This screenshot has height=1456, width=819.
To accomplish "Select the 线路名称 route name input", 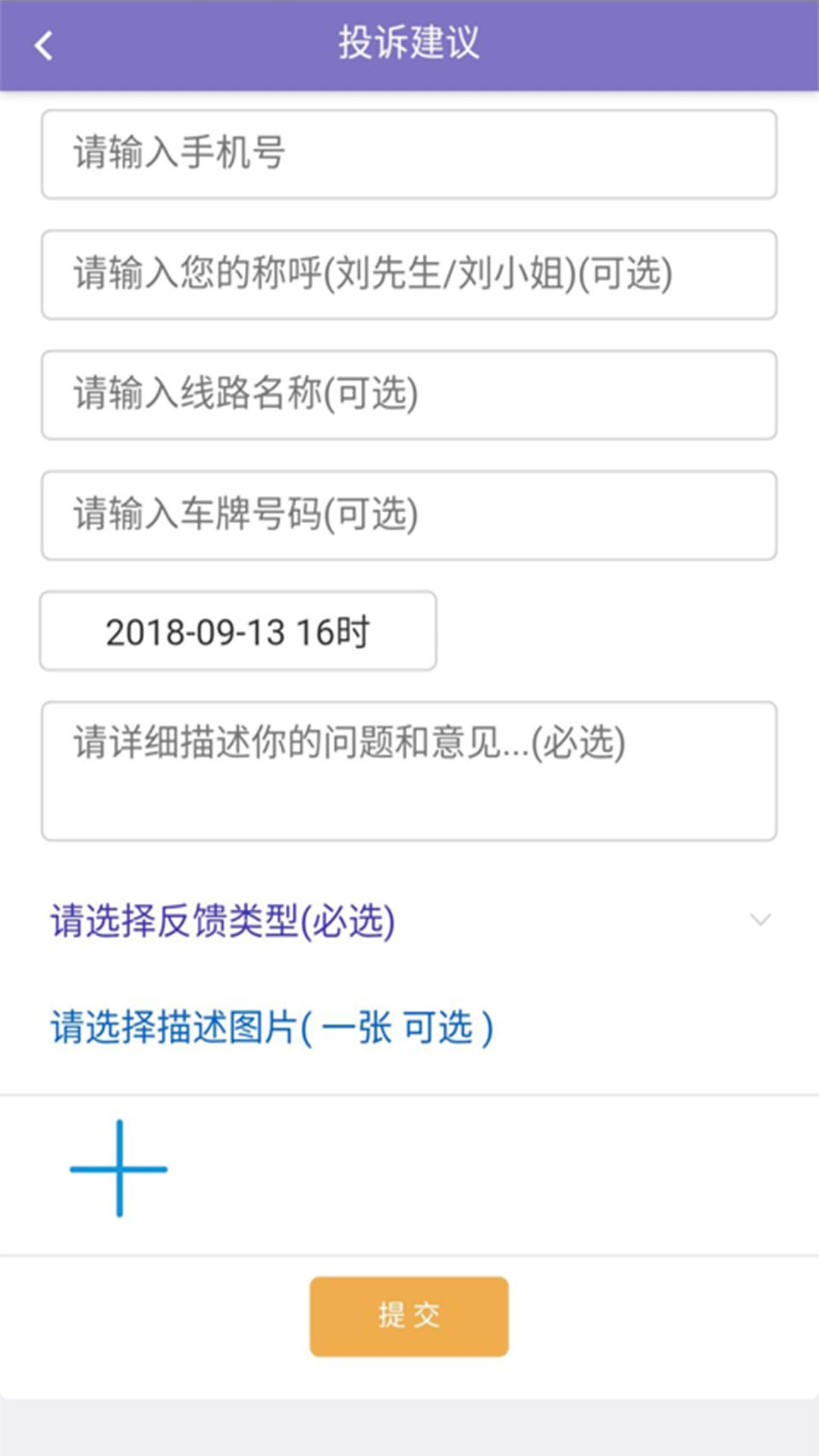I will 409,394.
